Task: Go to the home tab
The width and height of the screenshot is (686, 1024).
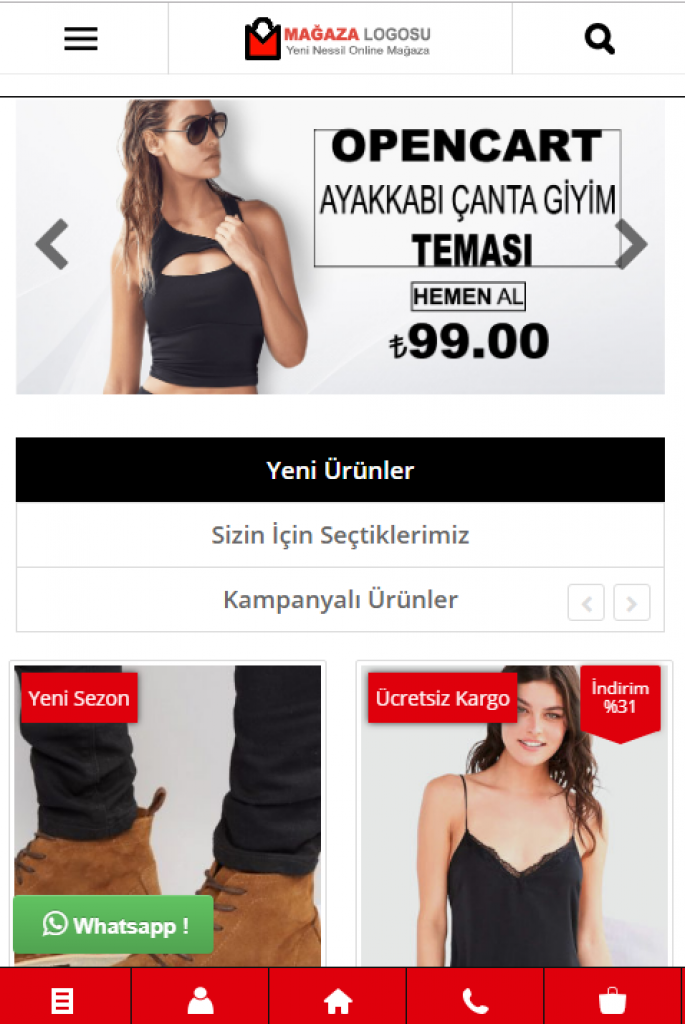Action: click(x=338, y=1000)
